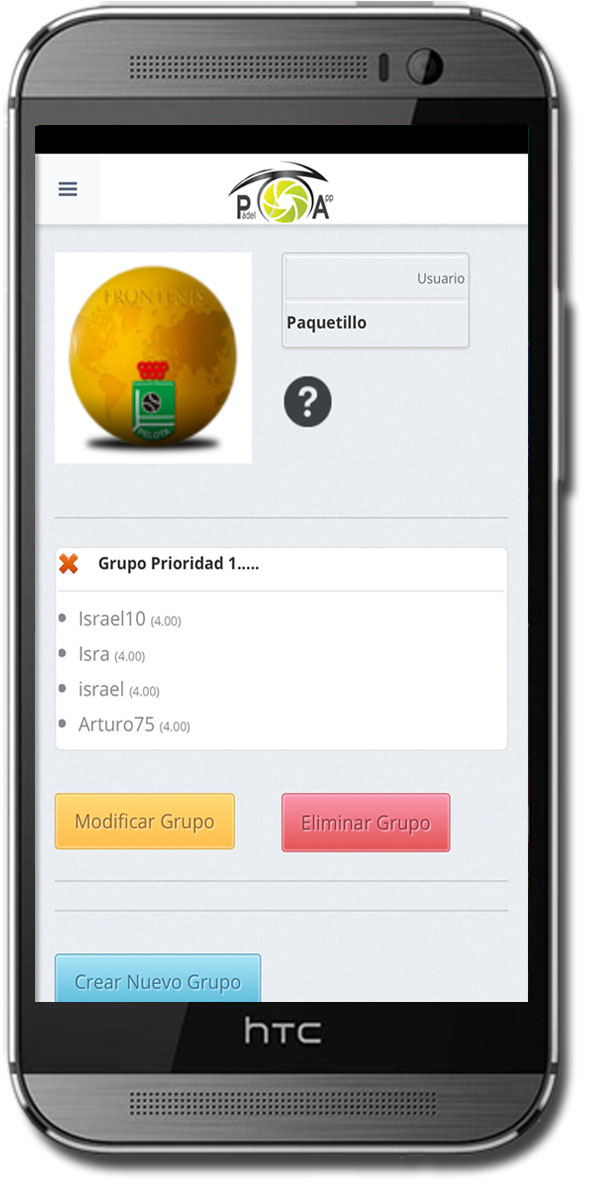Tap Crear Nuevo Grupo
This screenshot has height=1187, width=600.
157,979
